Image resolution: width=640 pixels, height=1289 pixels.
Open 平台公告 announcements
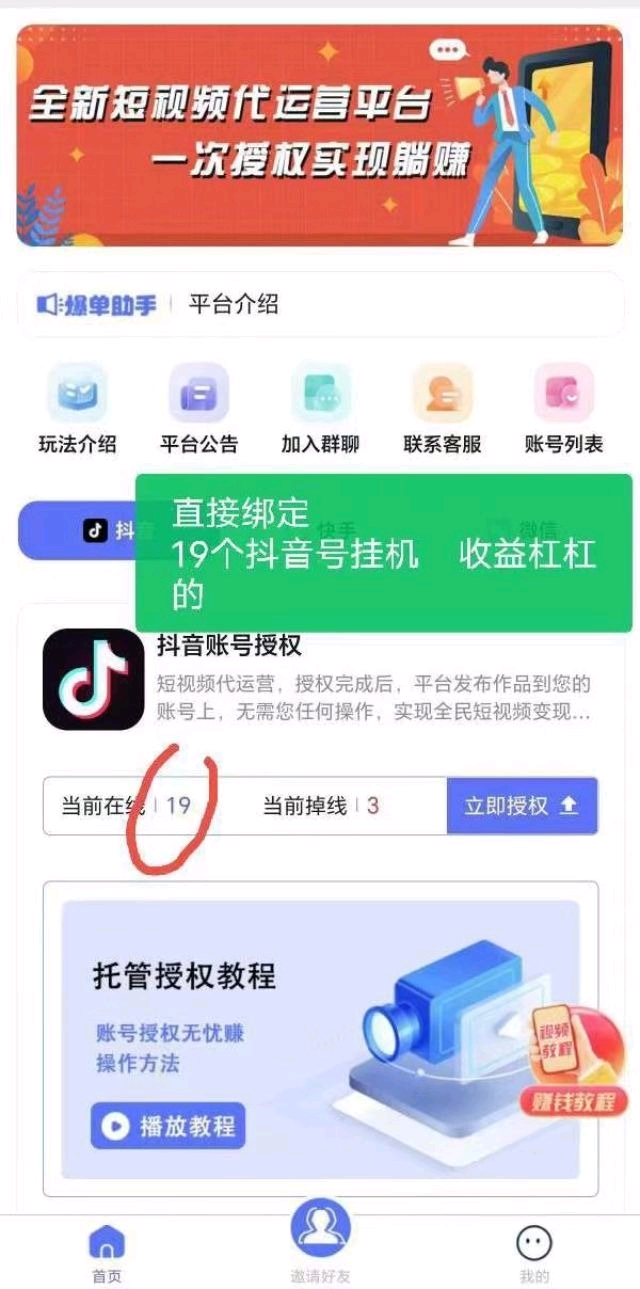click(199, 410)
